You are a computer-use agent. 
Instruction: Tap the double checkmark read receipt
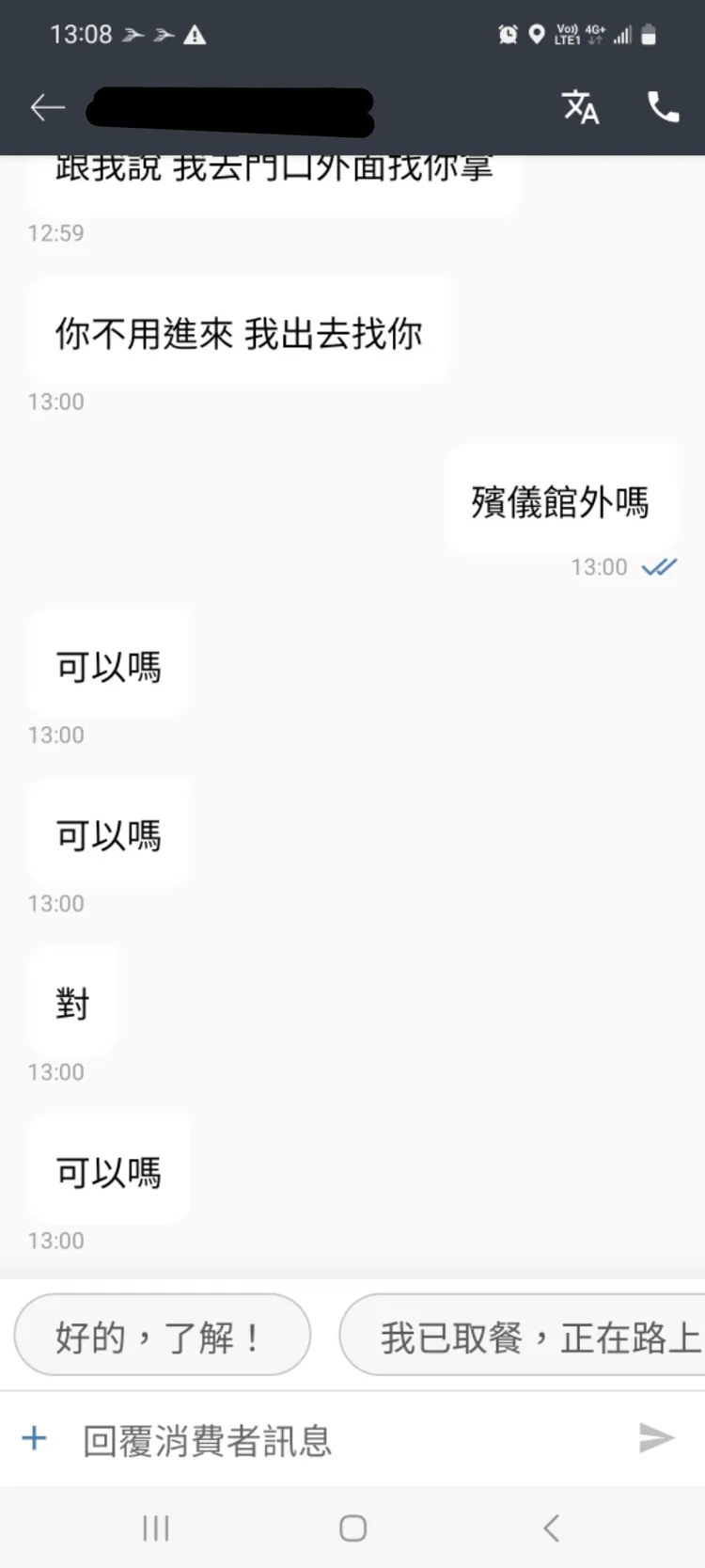(660, 566)
